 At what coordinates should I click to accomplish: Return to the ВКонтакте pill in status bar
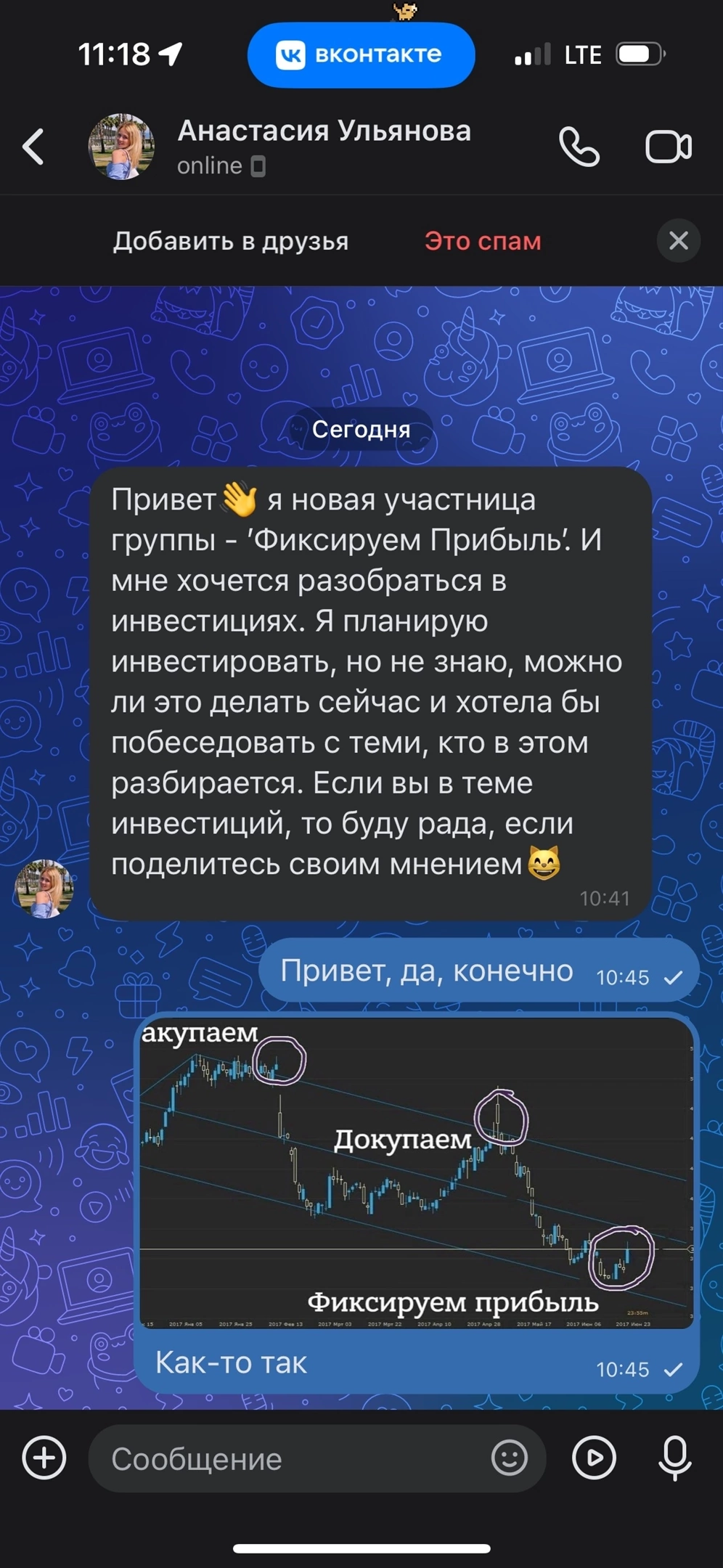click(x=361, y=55)
